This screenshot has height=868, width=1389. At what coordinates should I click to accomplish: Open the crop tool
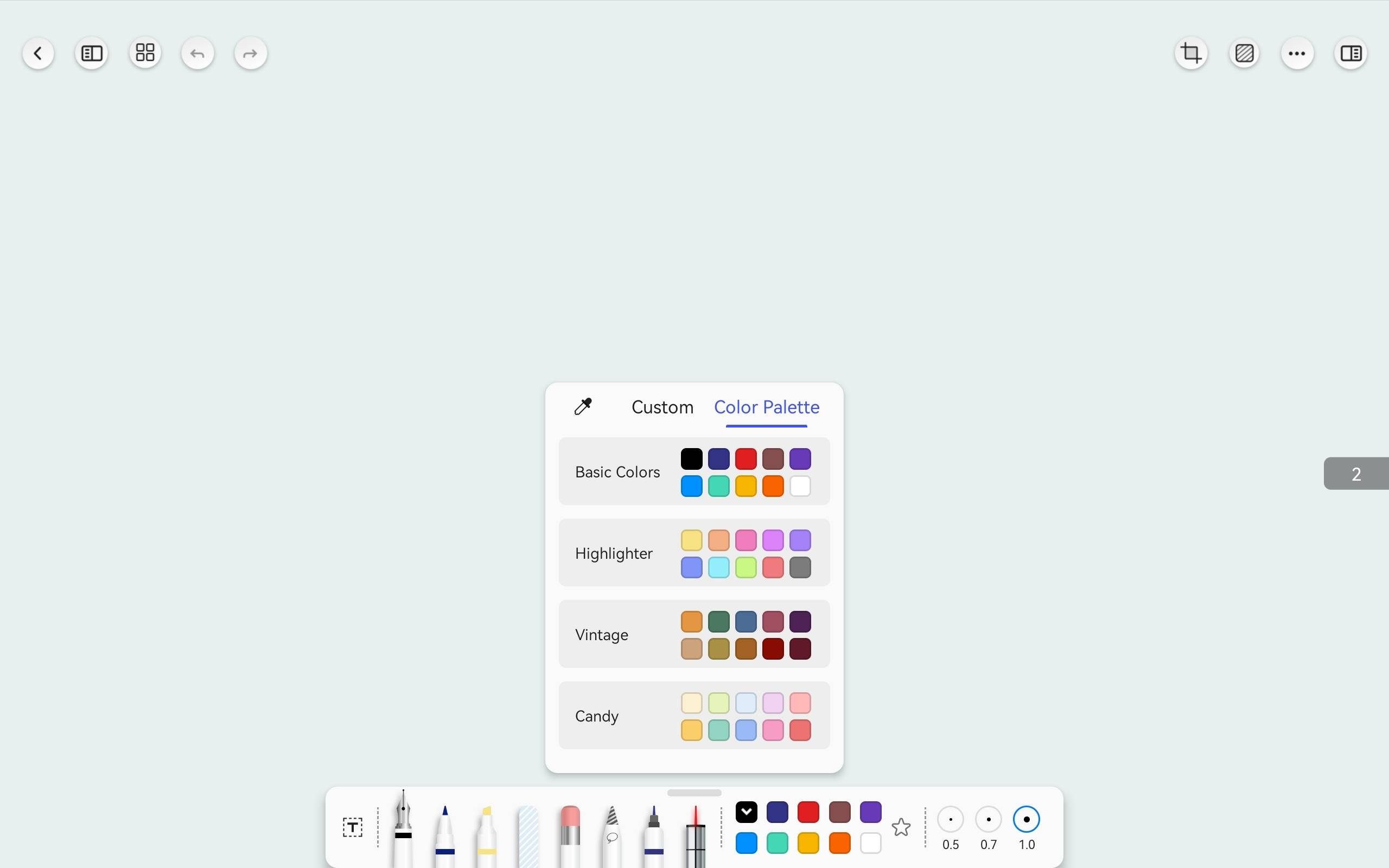pyautogui.click(x=1191, y=53)
